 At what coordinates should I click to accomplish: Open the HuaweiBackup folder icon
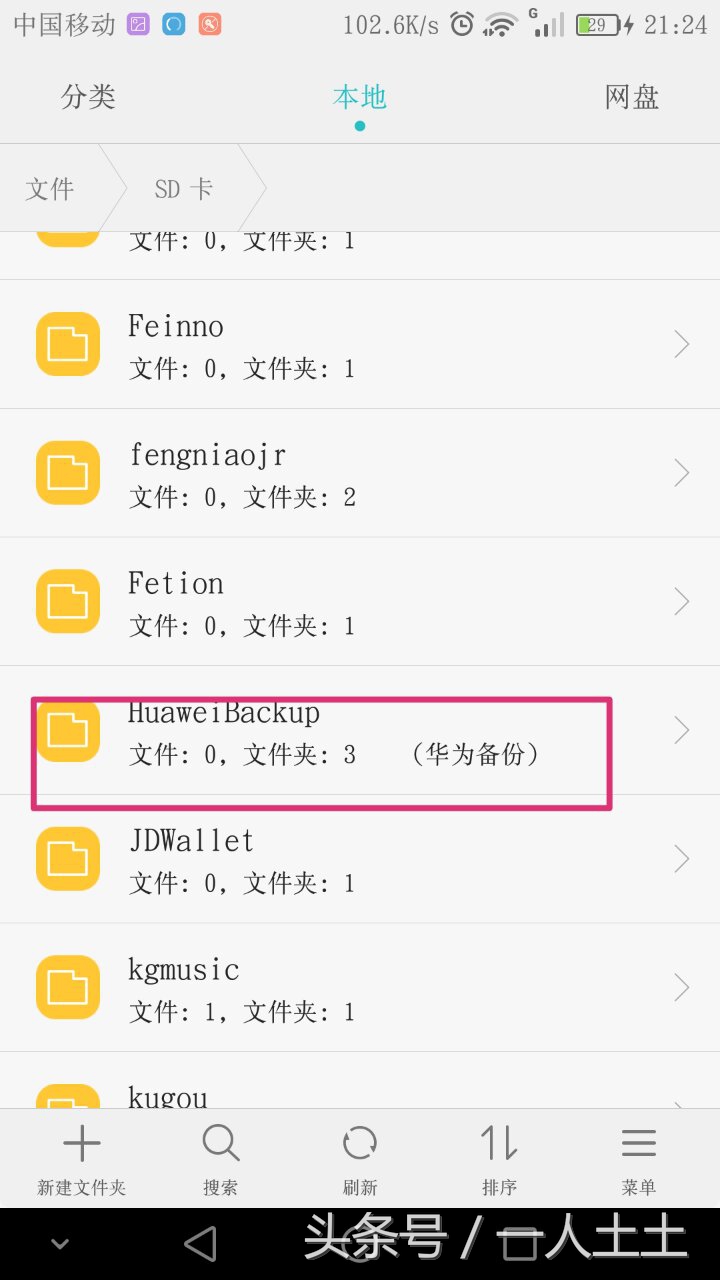pos(67,731)
